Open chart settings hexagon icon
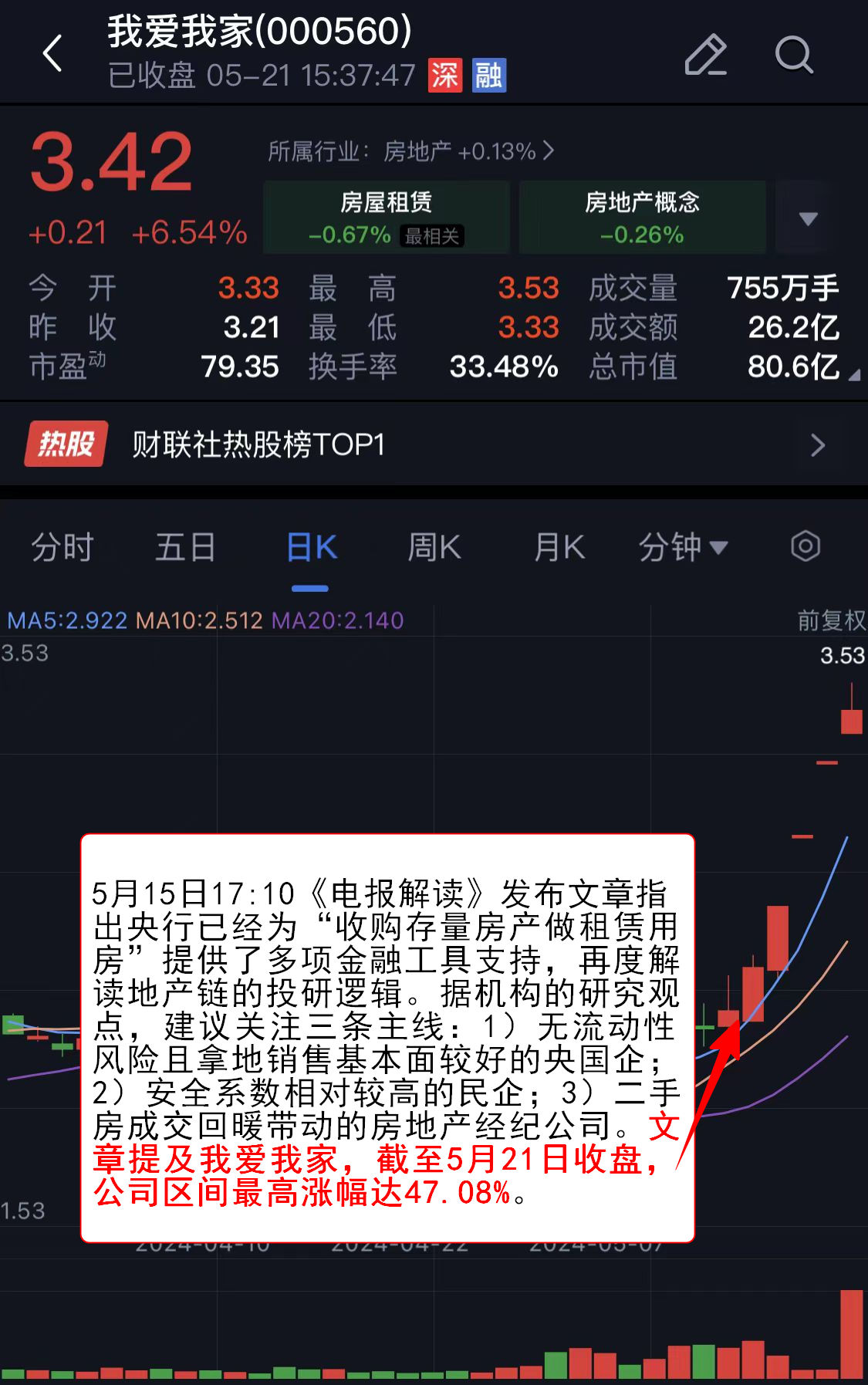868x1385 pixels. (x=805, y=546)
